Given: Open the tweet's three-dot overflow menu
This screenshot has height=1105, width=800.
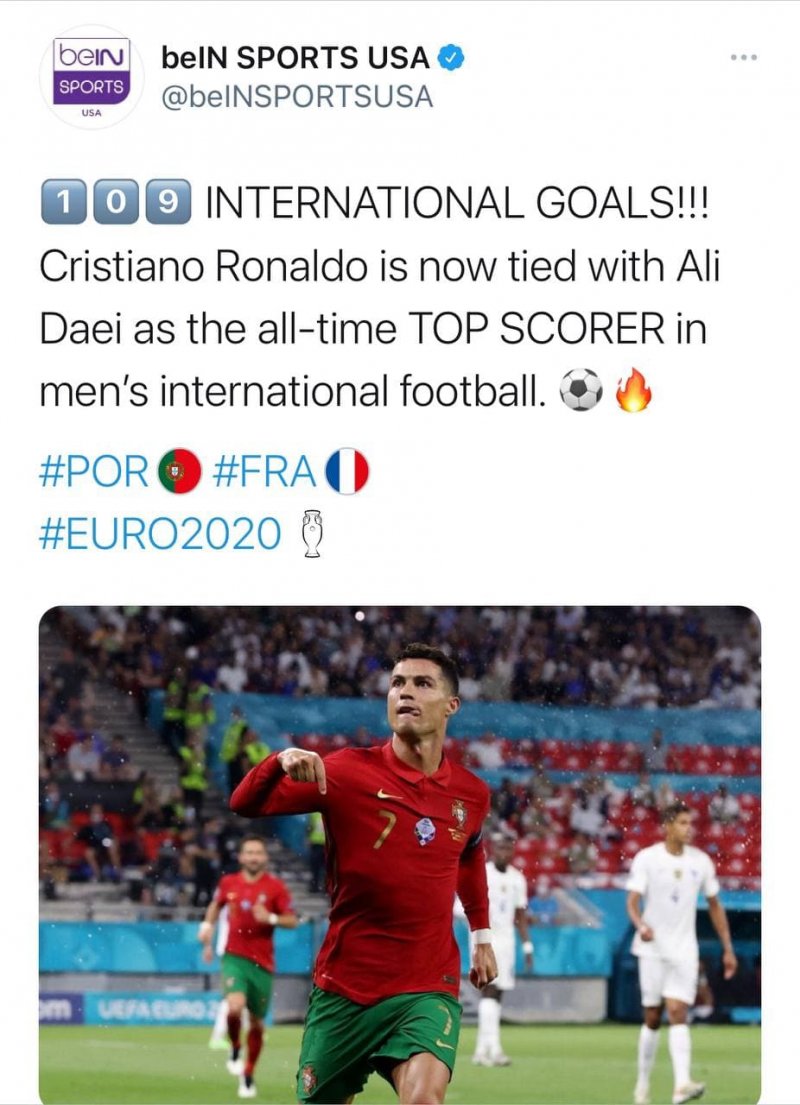Looking at the screenshot, I should [x=744, y=57].
